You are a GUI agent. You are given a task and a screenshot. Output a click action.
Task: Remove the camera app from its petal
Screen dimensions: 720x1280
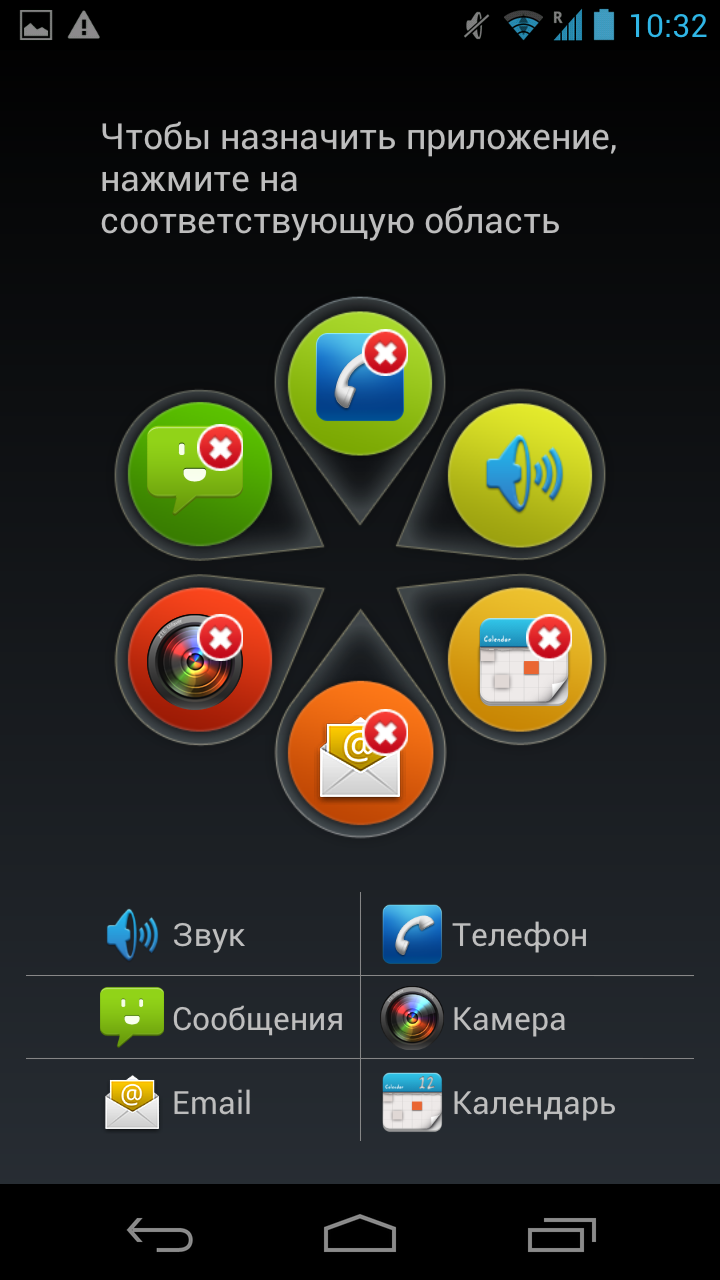[x=221, y=636]
